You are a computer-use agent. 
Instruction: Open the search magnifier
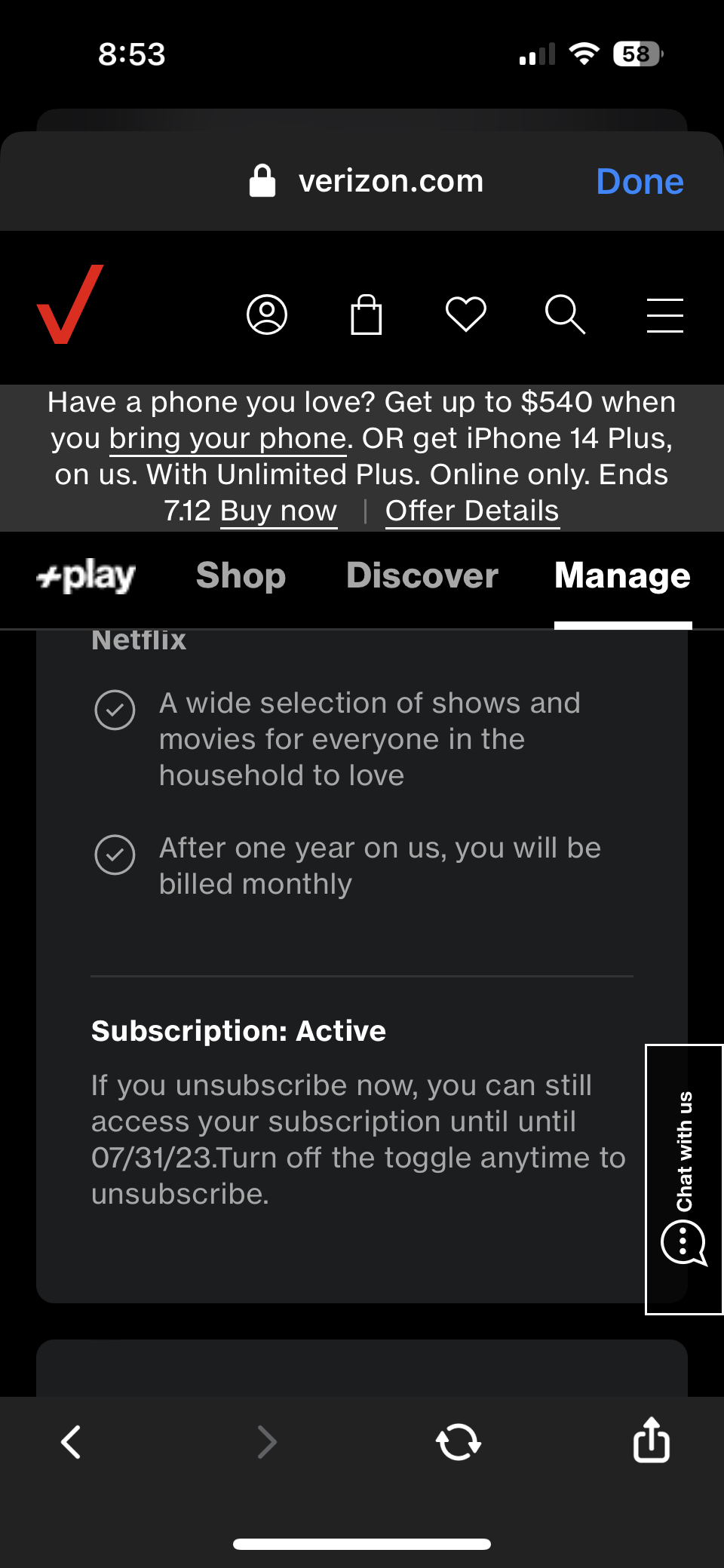[565, 315]
